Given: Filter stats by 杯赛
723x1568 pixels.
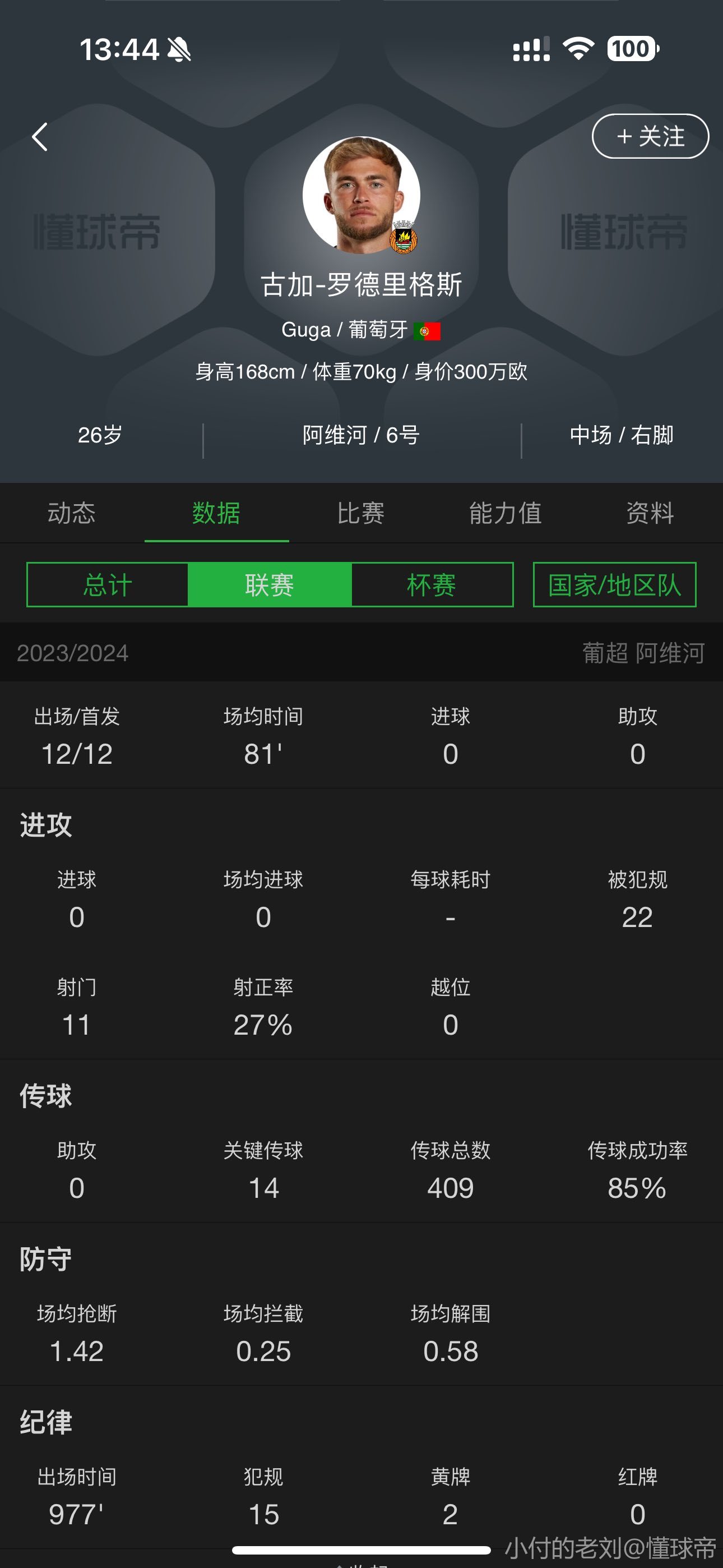Looking at the screenshot, I should tap(432, 585).
